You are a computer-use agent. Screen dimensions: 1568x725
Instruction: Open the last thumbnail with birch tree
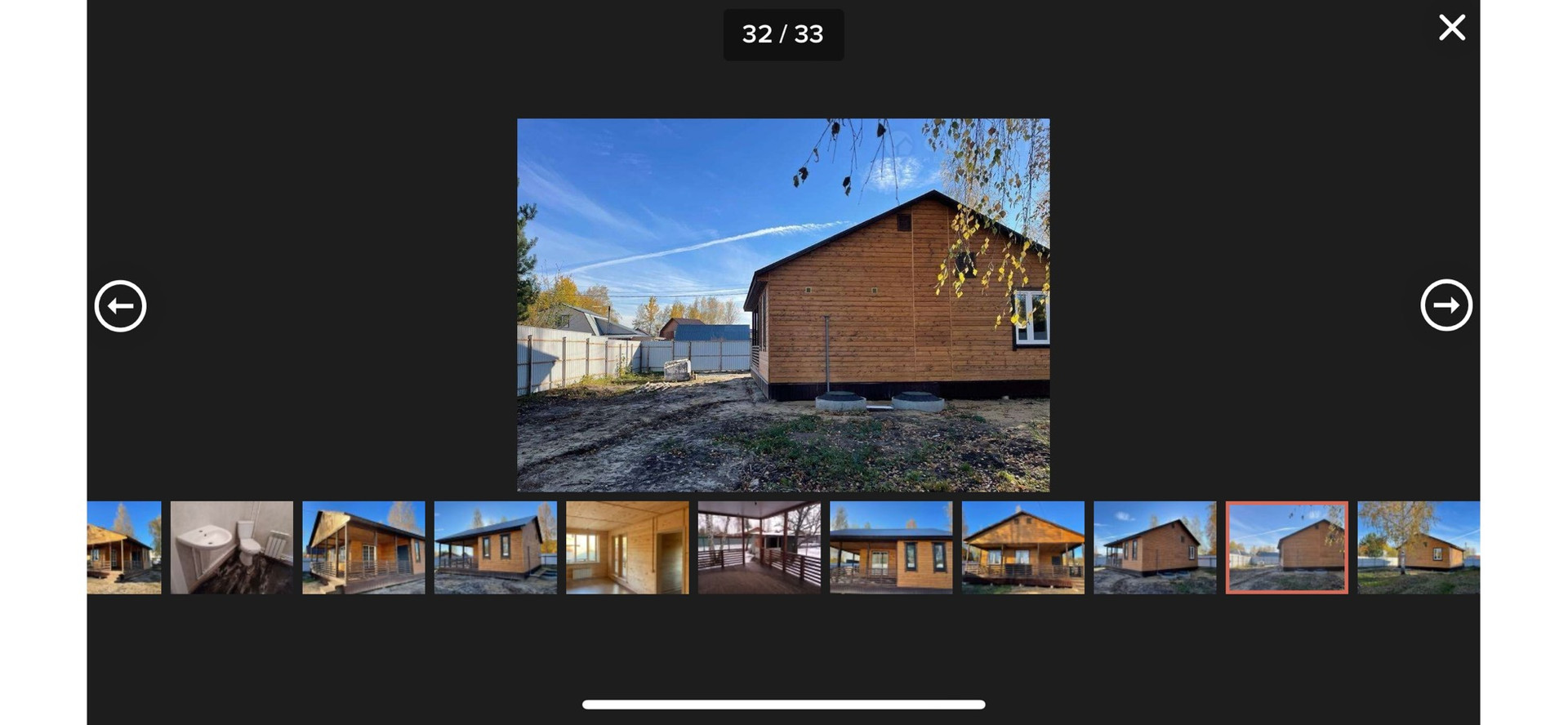[1419, 547]
